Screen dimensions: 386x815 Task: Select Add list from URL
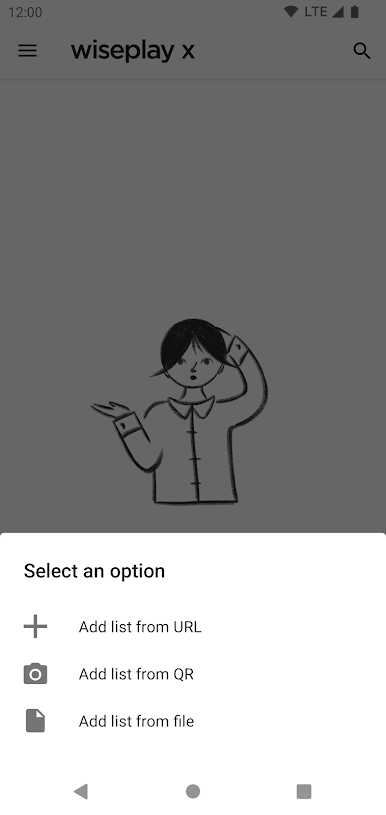(193, 627)
